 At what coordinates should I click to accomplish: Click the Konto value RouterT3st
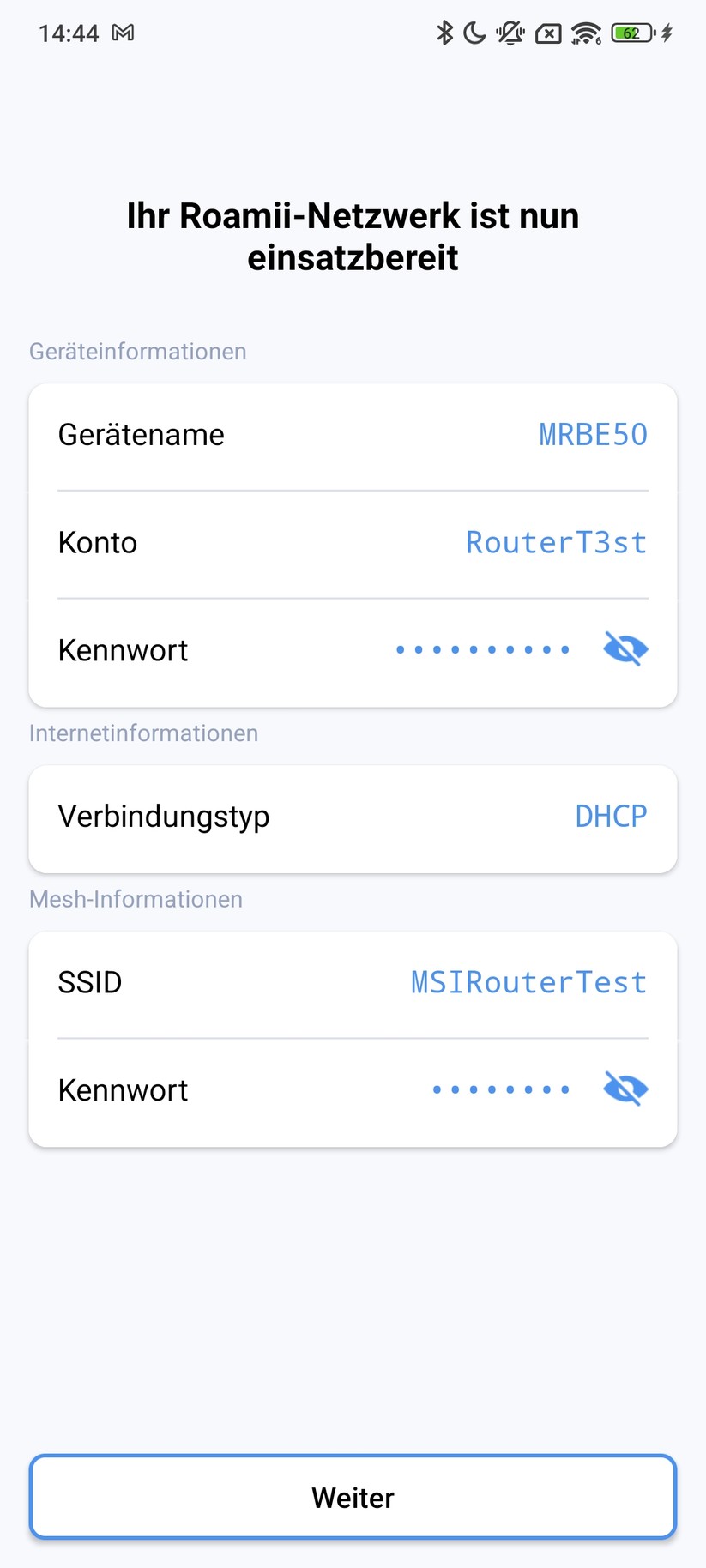point(555,542)
